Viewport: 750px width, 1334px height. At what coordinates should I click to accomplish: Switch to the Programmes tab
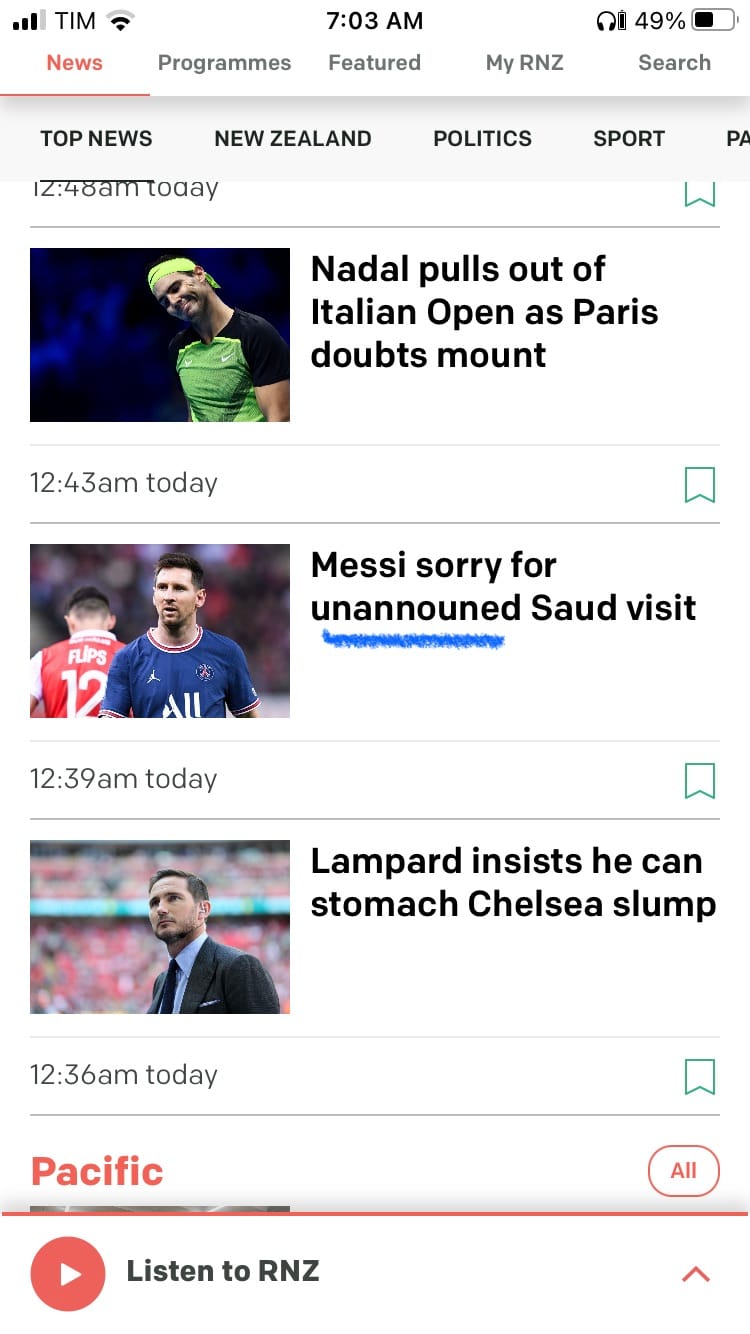[224, 63]
